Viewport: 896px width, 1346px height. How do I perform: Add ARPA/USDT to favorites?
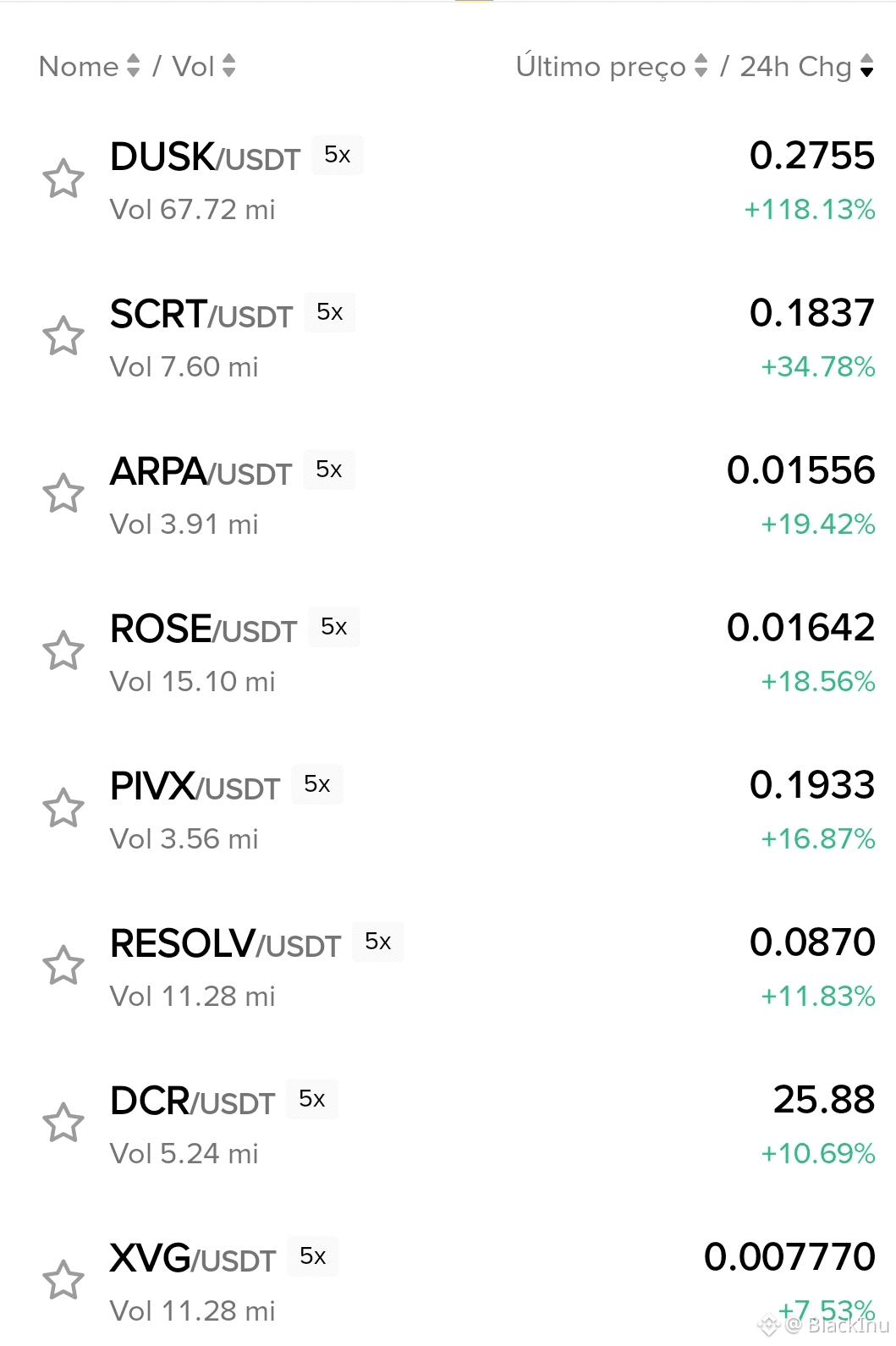coord(63,493)
